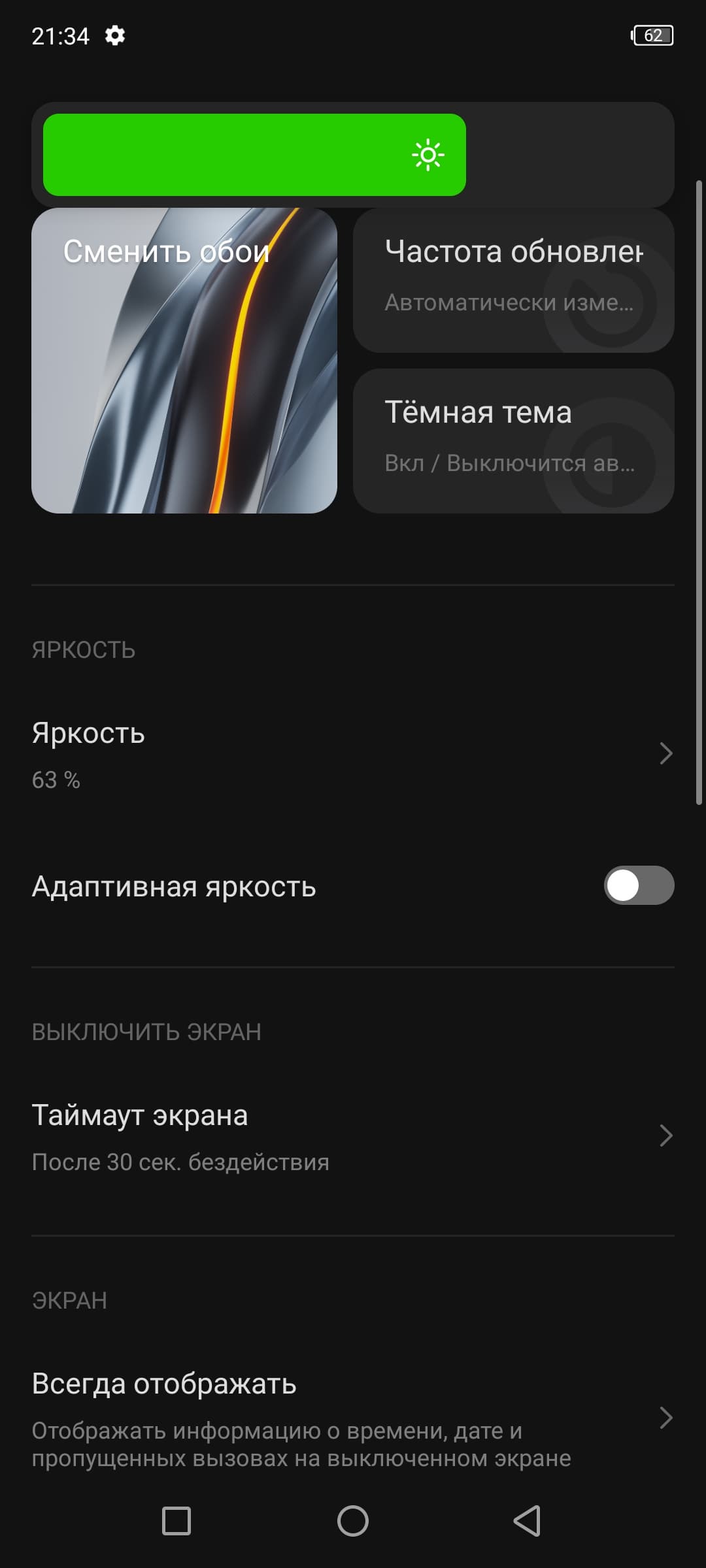Enable Адаптивная яркость switch
706x1568 pixels.
coord(638,885)
